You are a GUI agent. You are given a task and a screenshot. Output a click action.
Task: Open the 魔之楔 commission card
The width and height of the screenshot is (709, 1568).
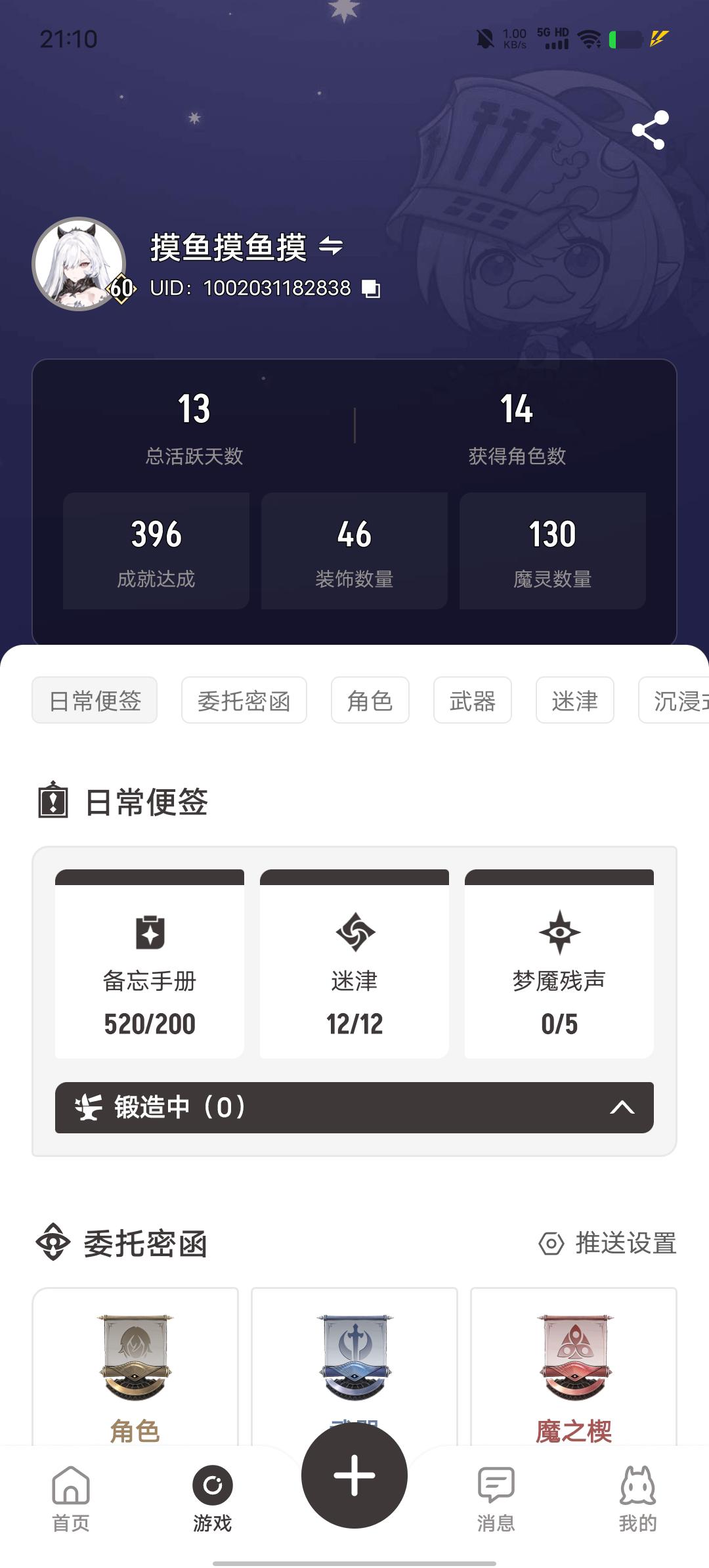tap(574, 1366)
